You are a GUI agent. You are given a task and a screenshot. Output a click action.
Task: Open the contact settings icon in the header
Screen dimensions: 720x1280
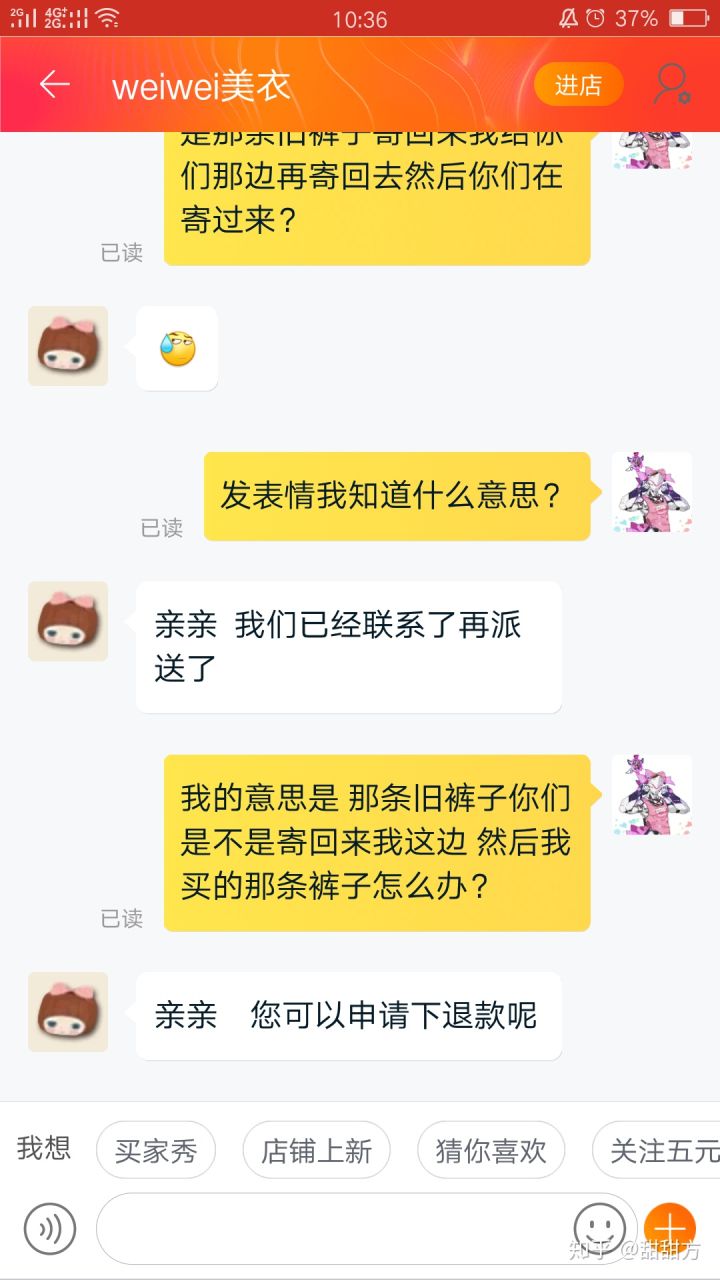point(671,85)
